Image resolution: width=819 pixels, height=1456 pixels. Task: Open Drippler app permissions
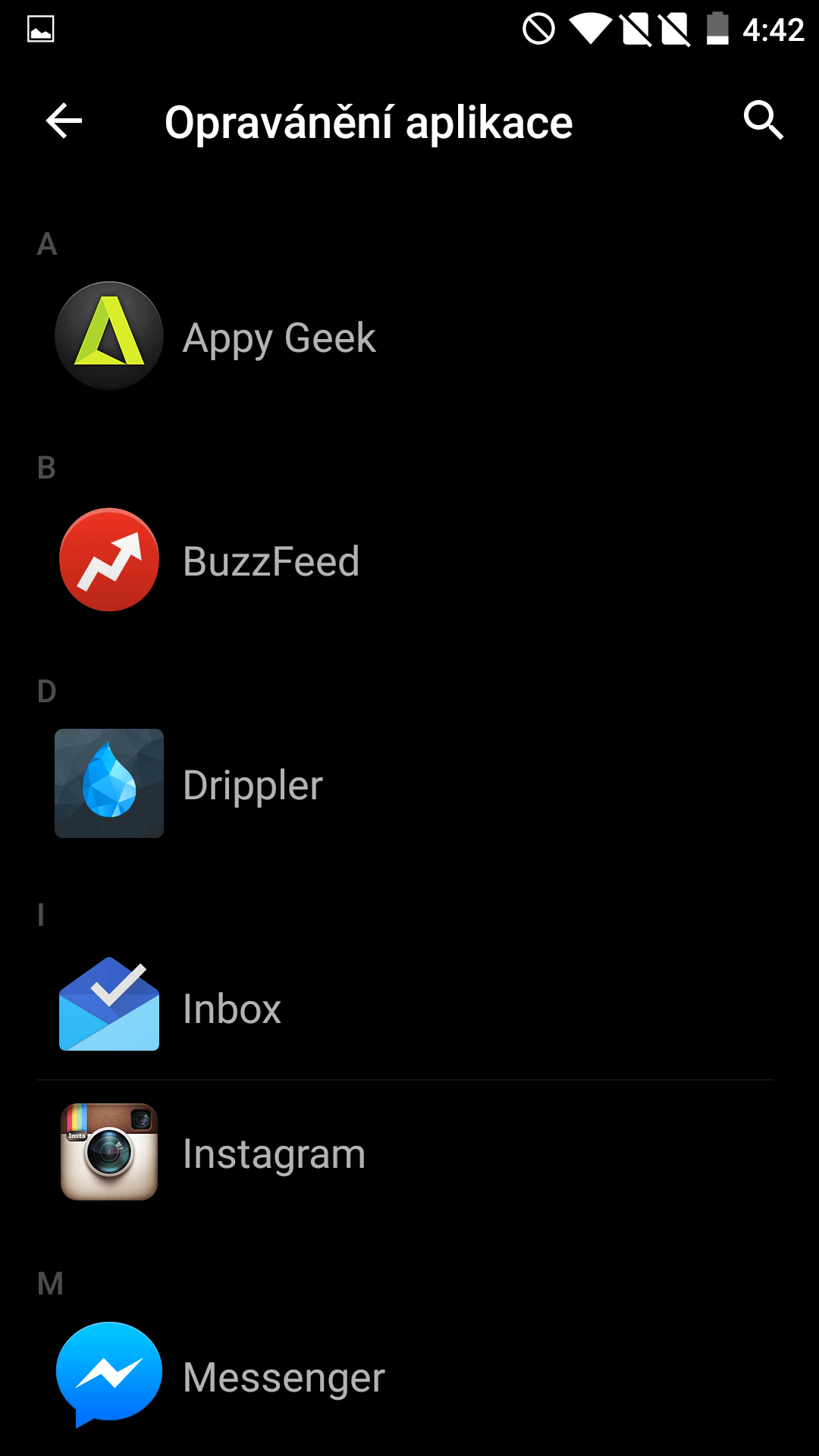point(409,783)
